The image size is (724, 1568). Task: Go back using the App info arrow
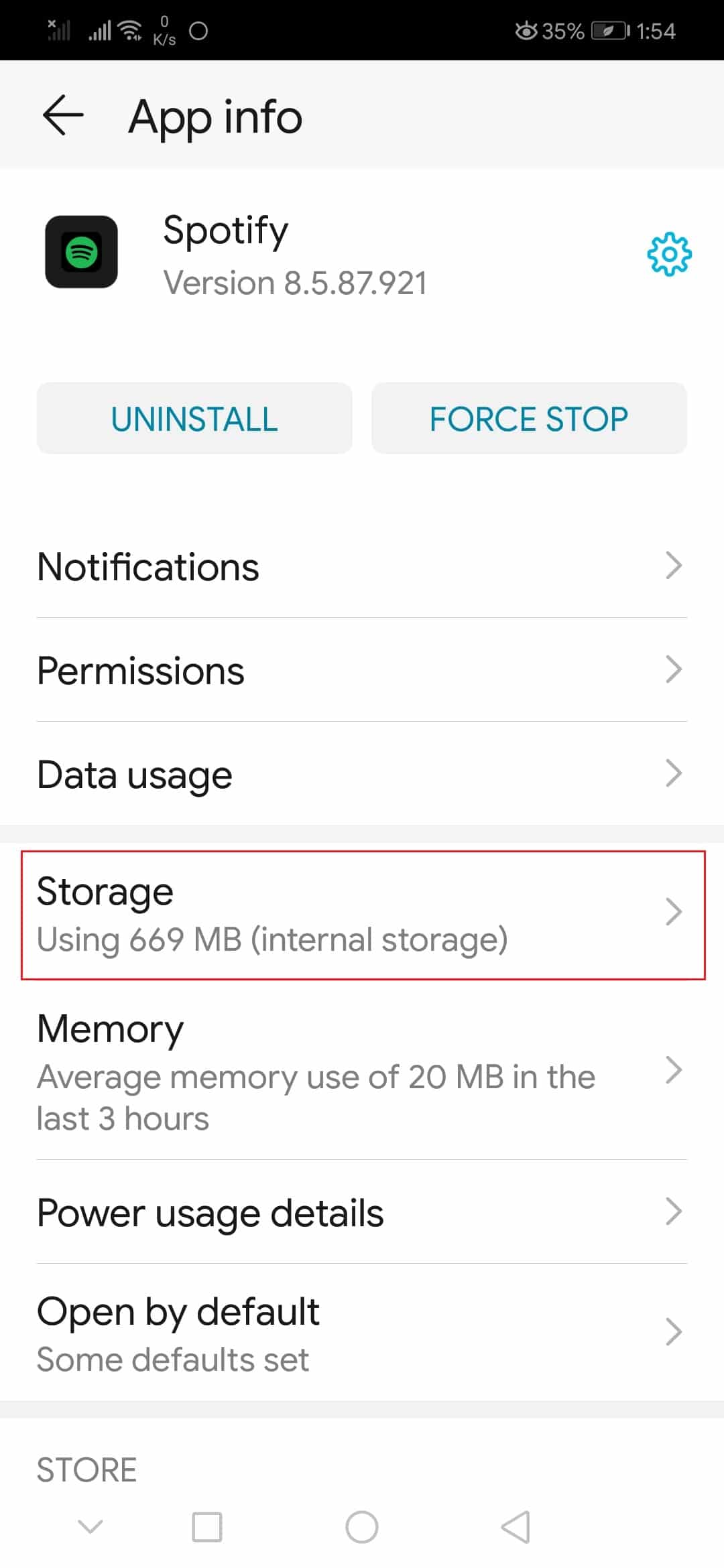pyautogui.click(x=63, y=115)
